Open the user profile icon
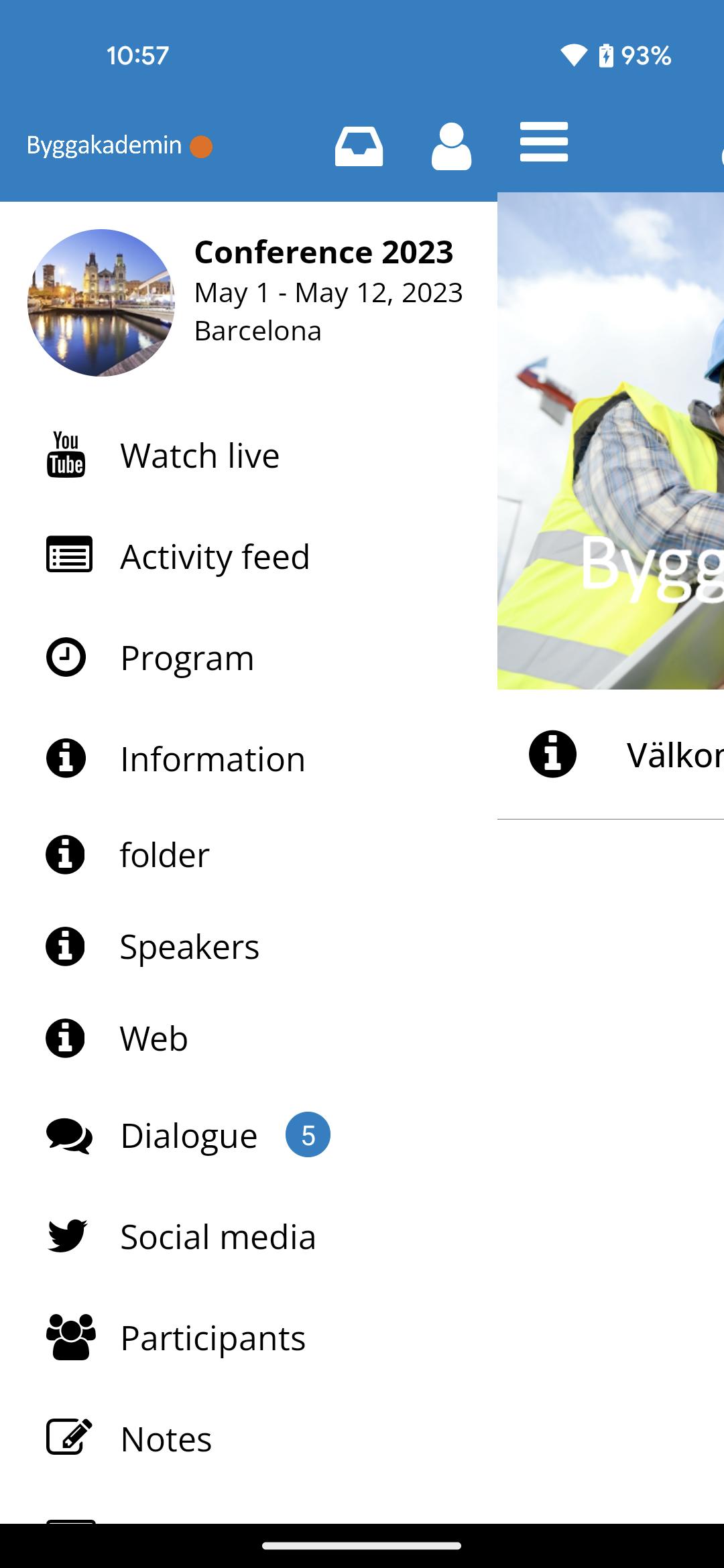 451,146
